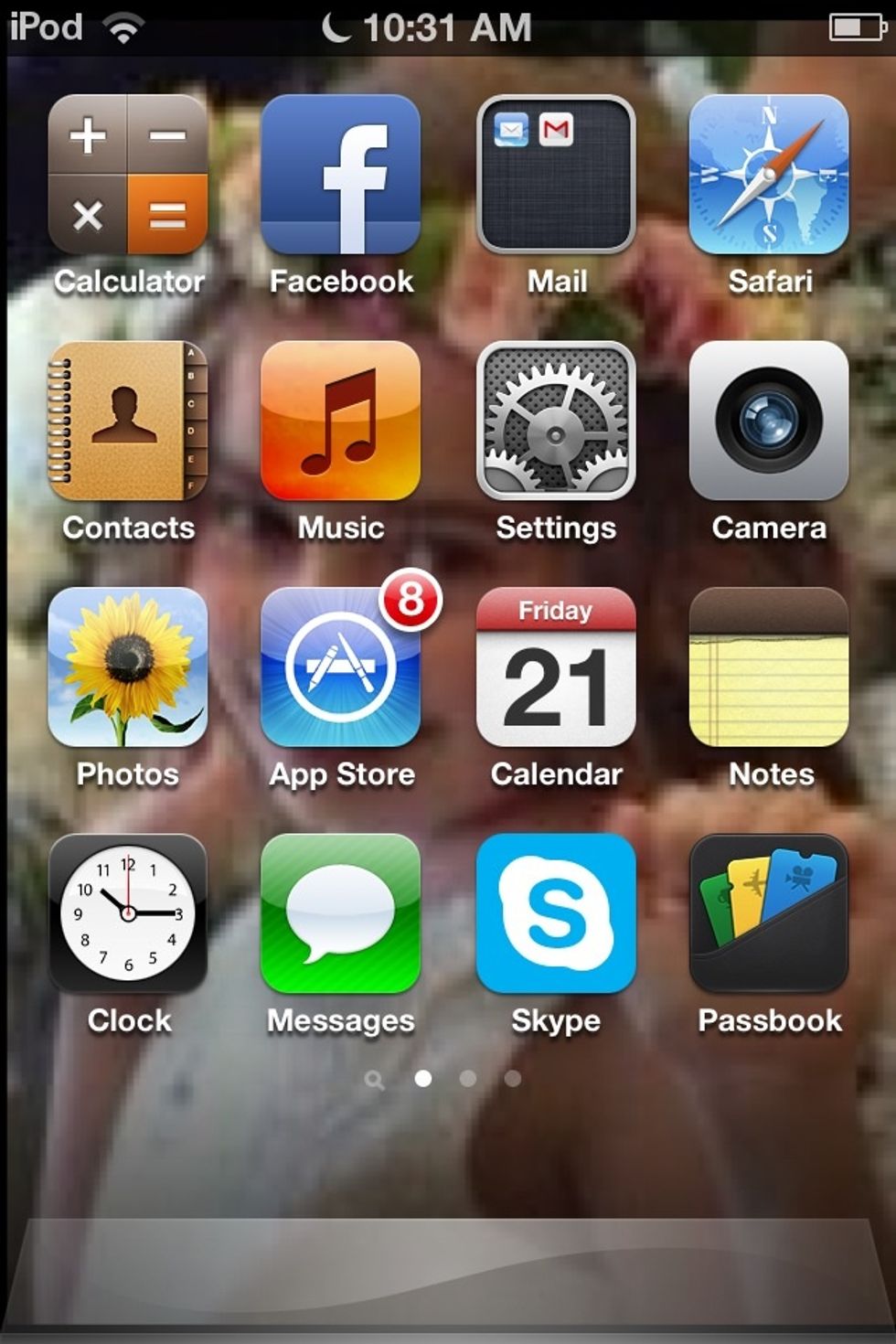Screen dimensions: 896x1344
Task: Launch the Music app
Action: pos(341,421)
